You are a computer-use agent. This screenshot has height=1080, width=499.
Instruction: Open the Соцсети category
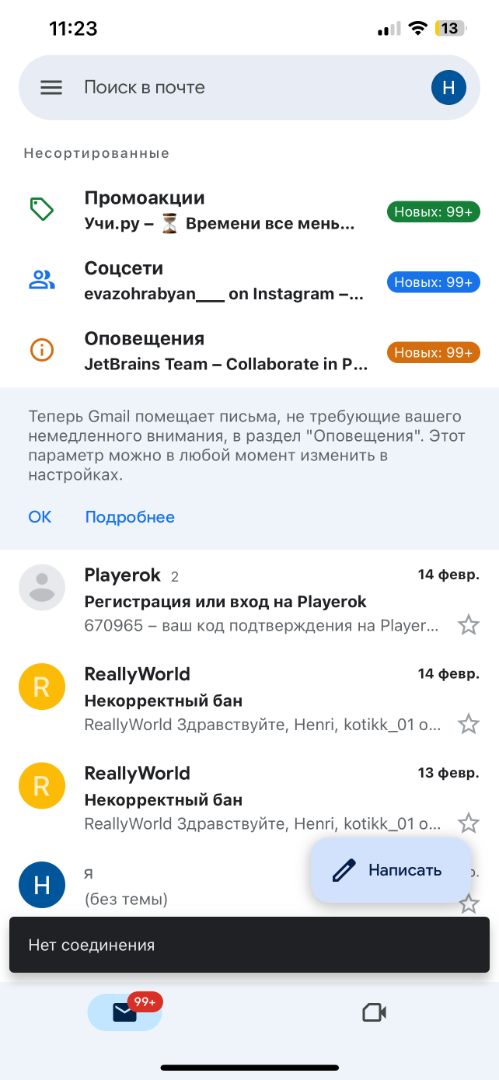click(x=250, y=281)
